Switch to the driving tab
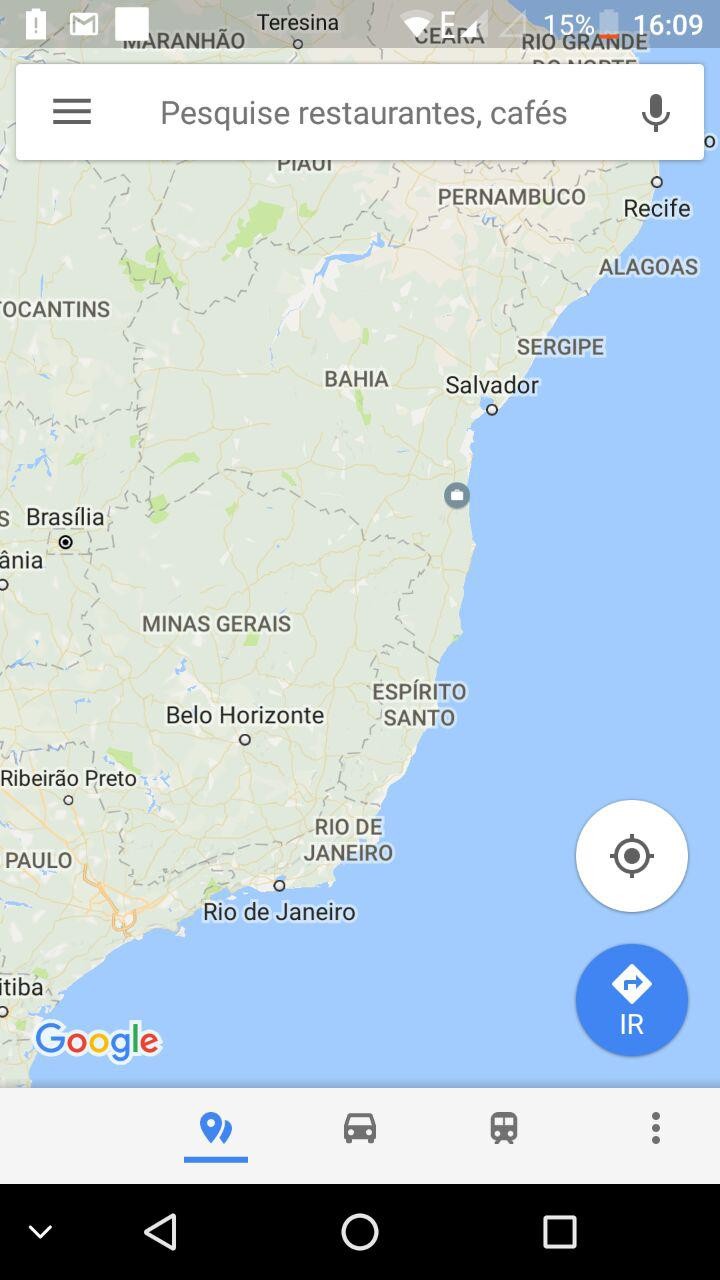 coord(360,1128)
